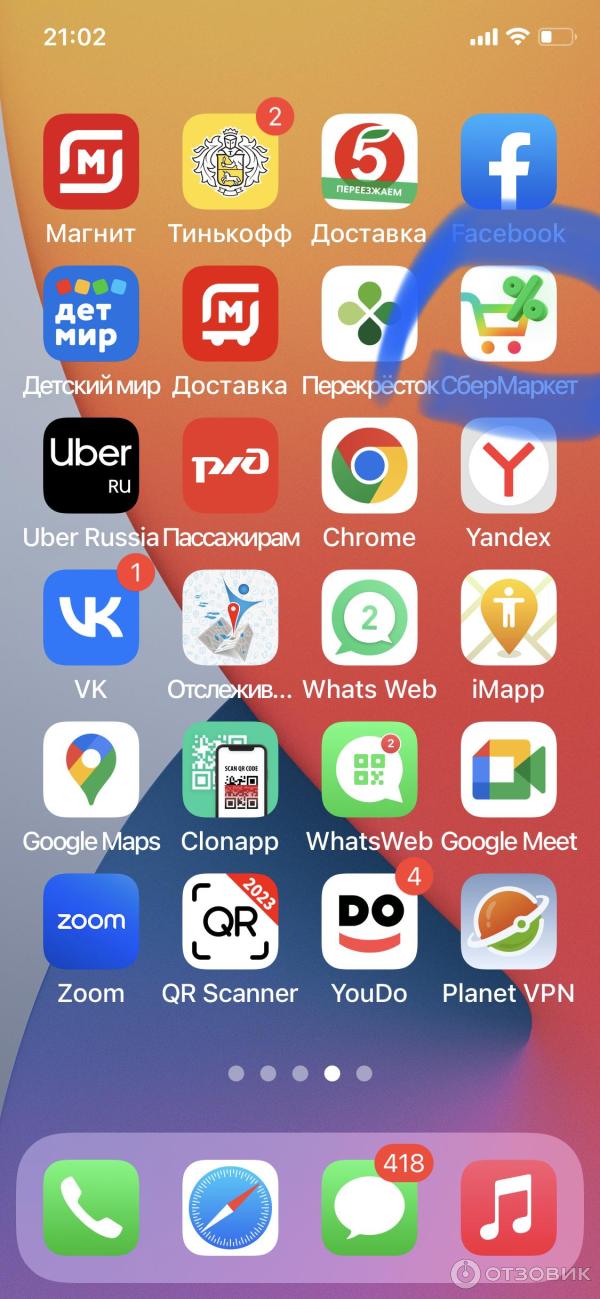
Task: Open Messages from the dock
Action: [369, 1208]
